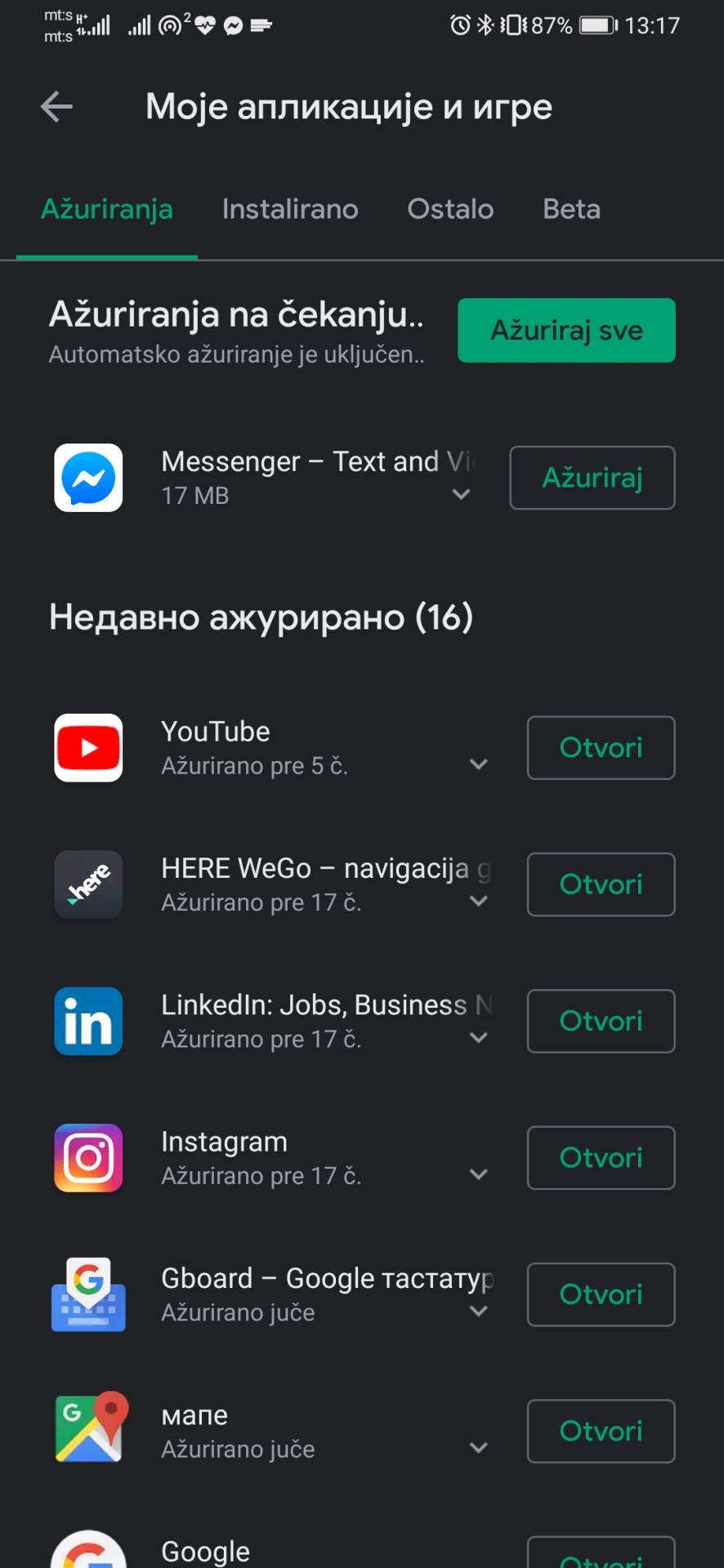
Task: Launch Instagram via its Otvori button
Action: (x=601, y=1157)
